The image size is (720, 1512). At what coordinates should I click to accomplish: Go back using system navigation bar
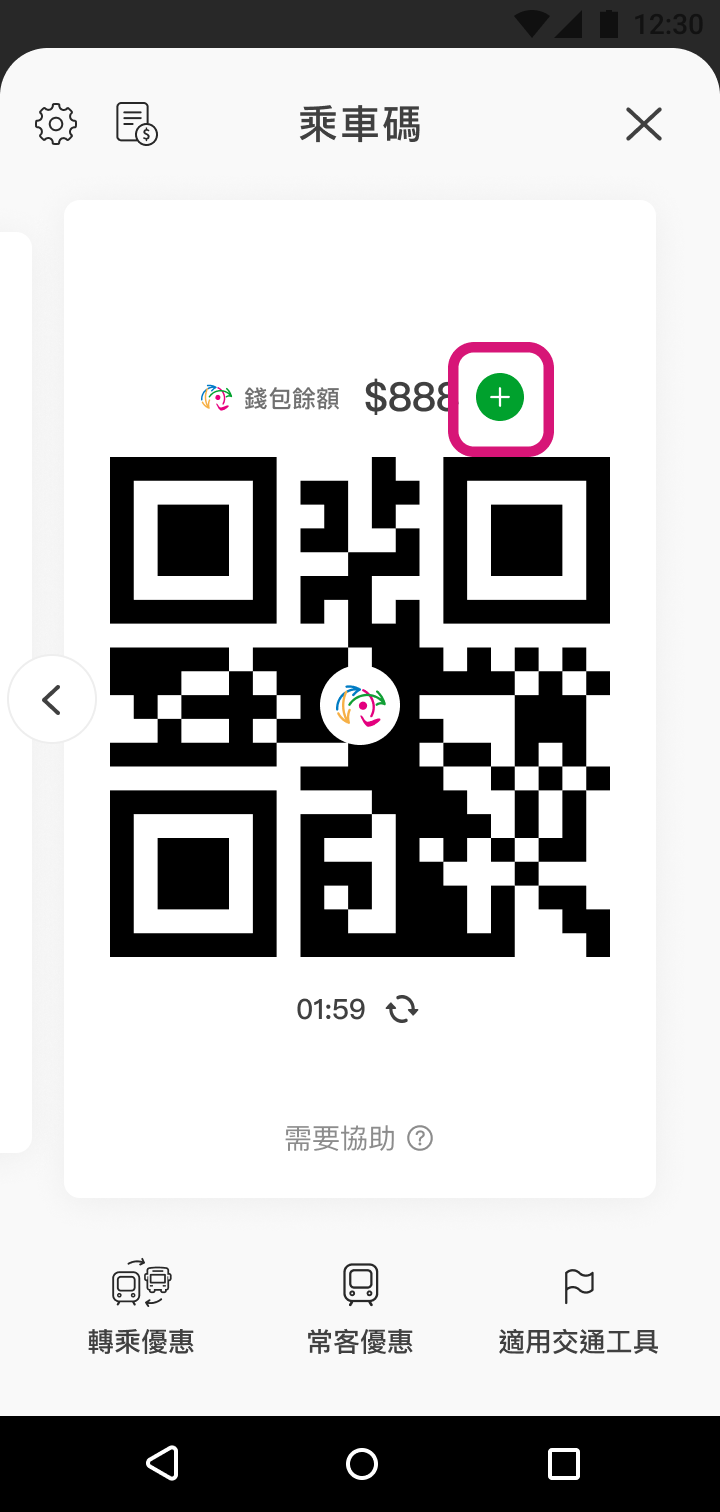[x=162, y=1463]
